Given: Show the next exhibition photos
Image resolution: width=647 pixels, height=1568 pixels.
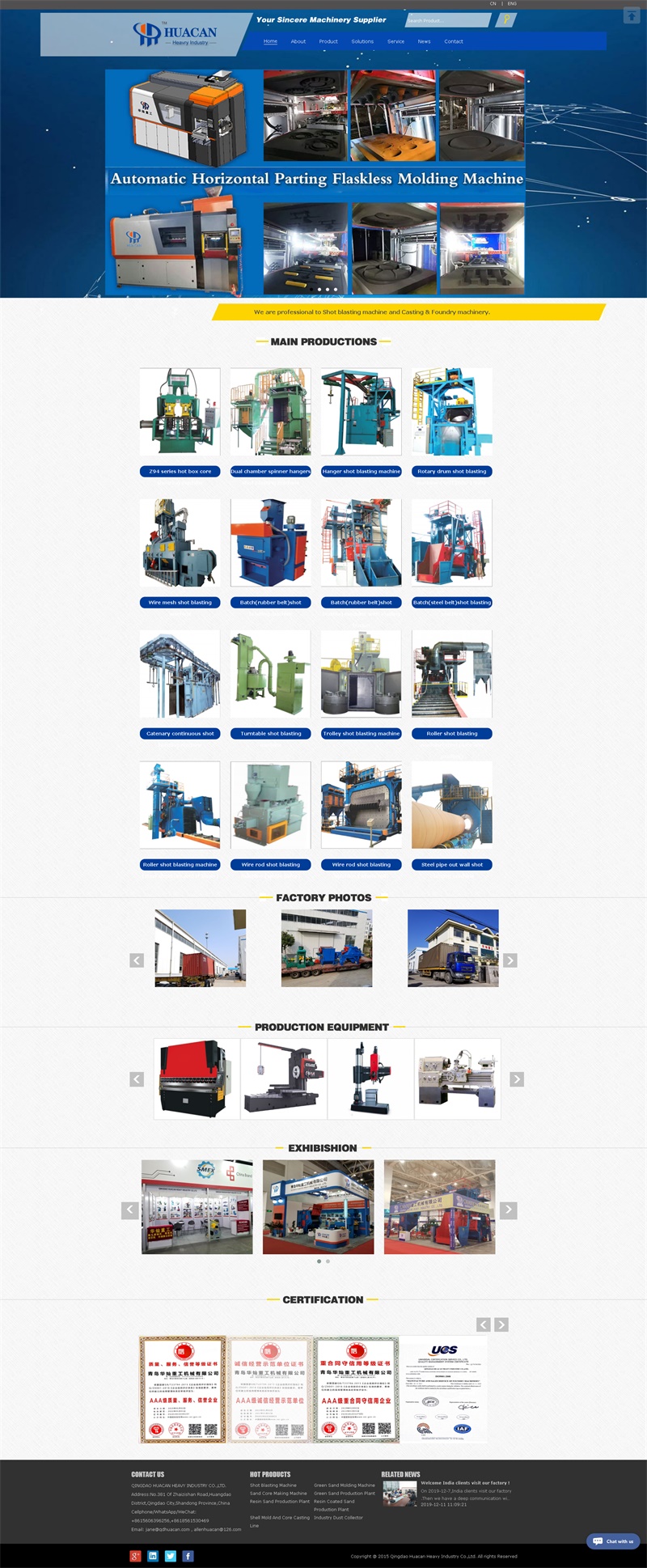Looking at the screenshot, I should click(508, 1210).
